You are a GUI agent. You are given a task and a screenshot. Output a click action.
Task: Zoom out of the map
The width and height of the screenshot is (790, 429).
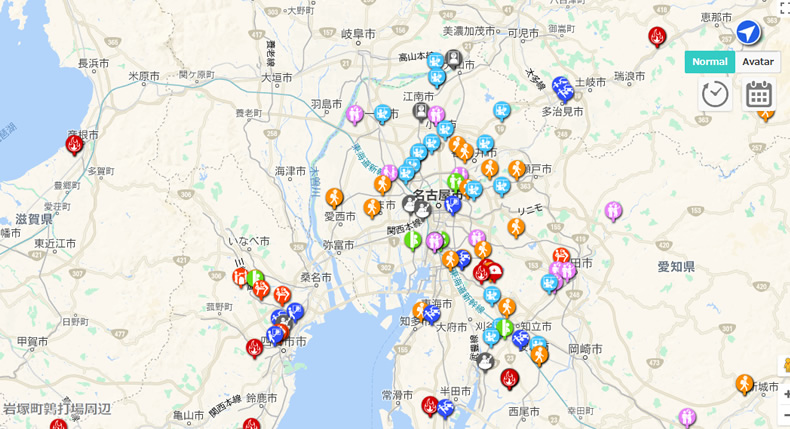(x=786, y=414)
